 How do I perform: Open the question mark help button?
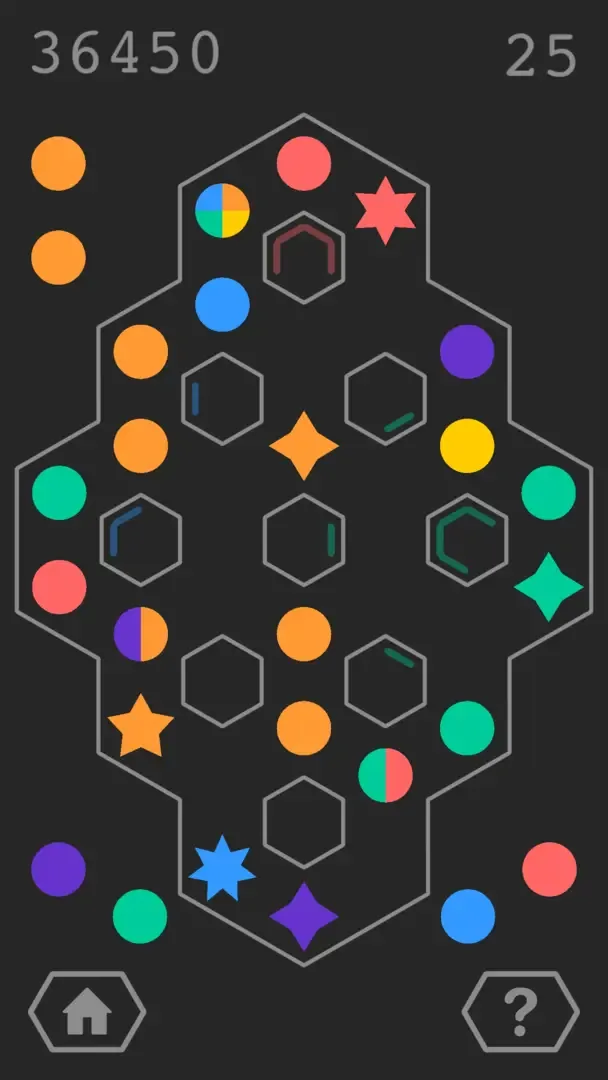[520, 1013]
